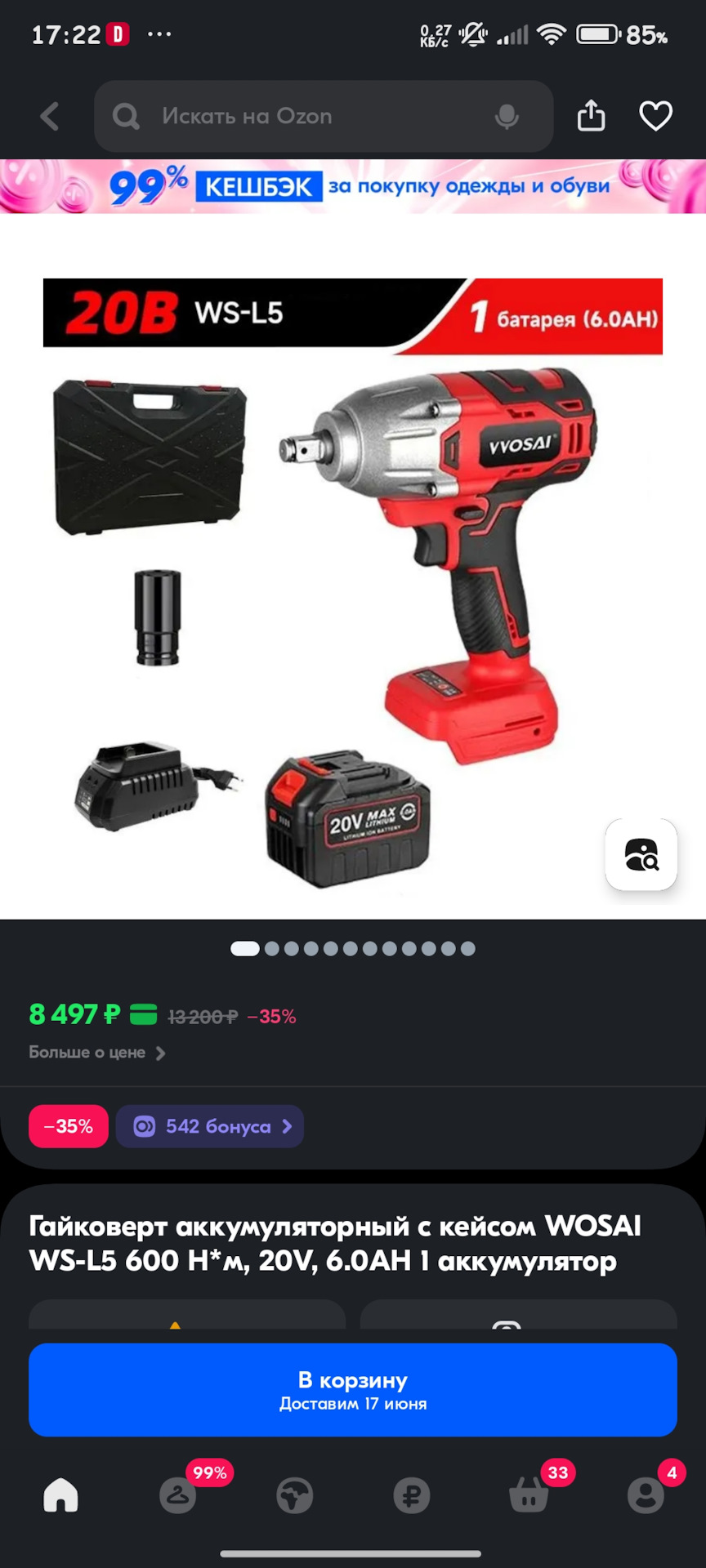
Task: Add product to favorites with the heart
Action: pyautogui.click(x=655, y=116)
